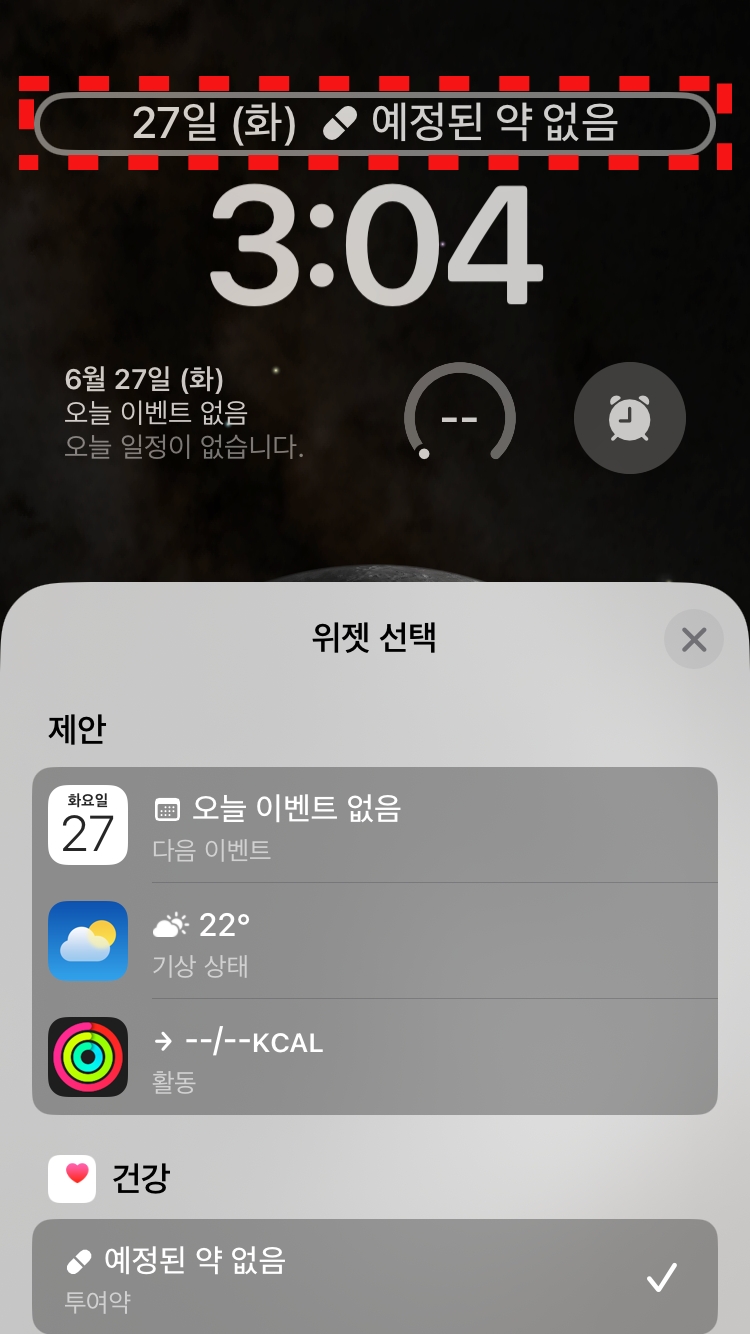750x1334 pixels.
Task: Choose the 22° 기상 상태 weather widget
Action: (375, 941)
